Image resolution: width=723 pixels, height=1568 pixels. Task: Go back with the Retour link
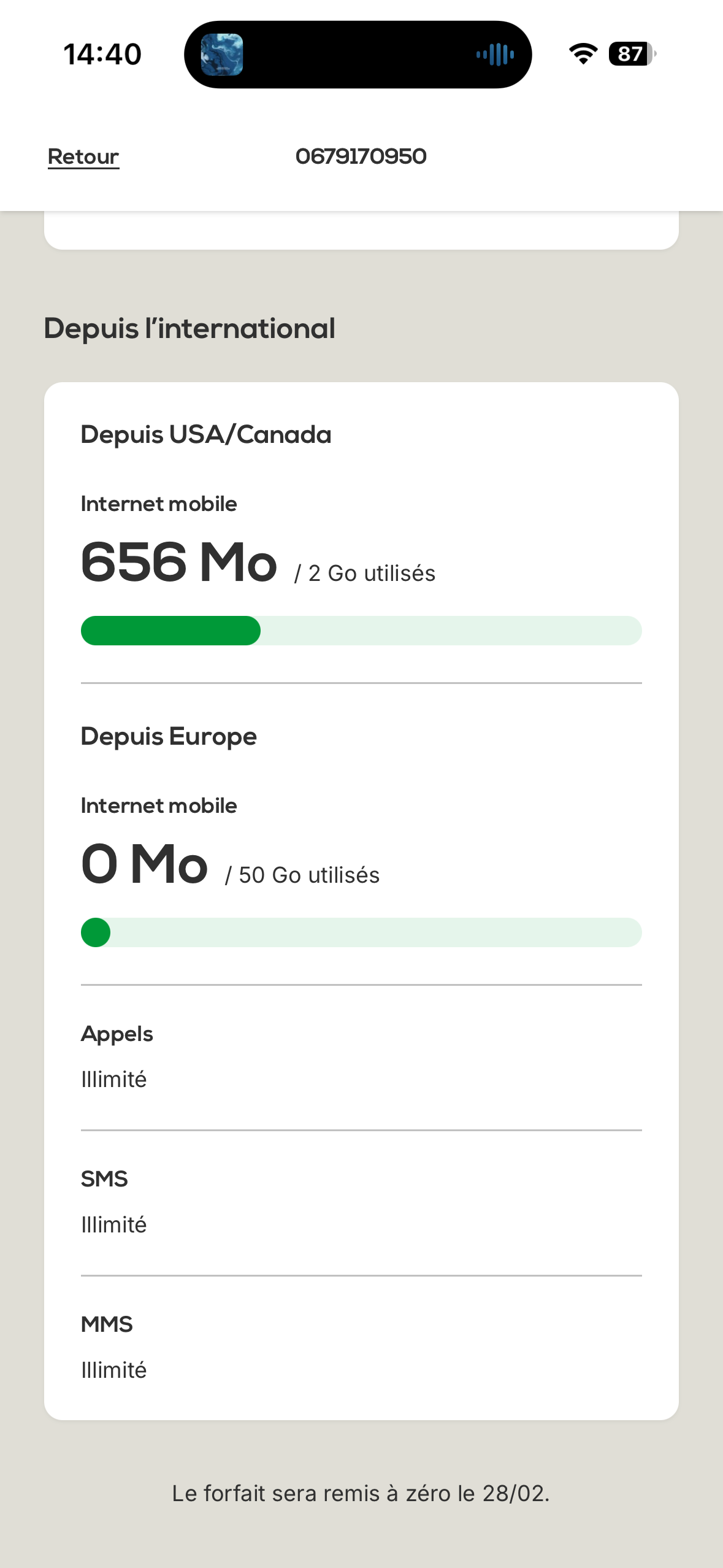coord(83,157)
